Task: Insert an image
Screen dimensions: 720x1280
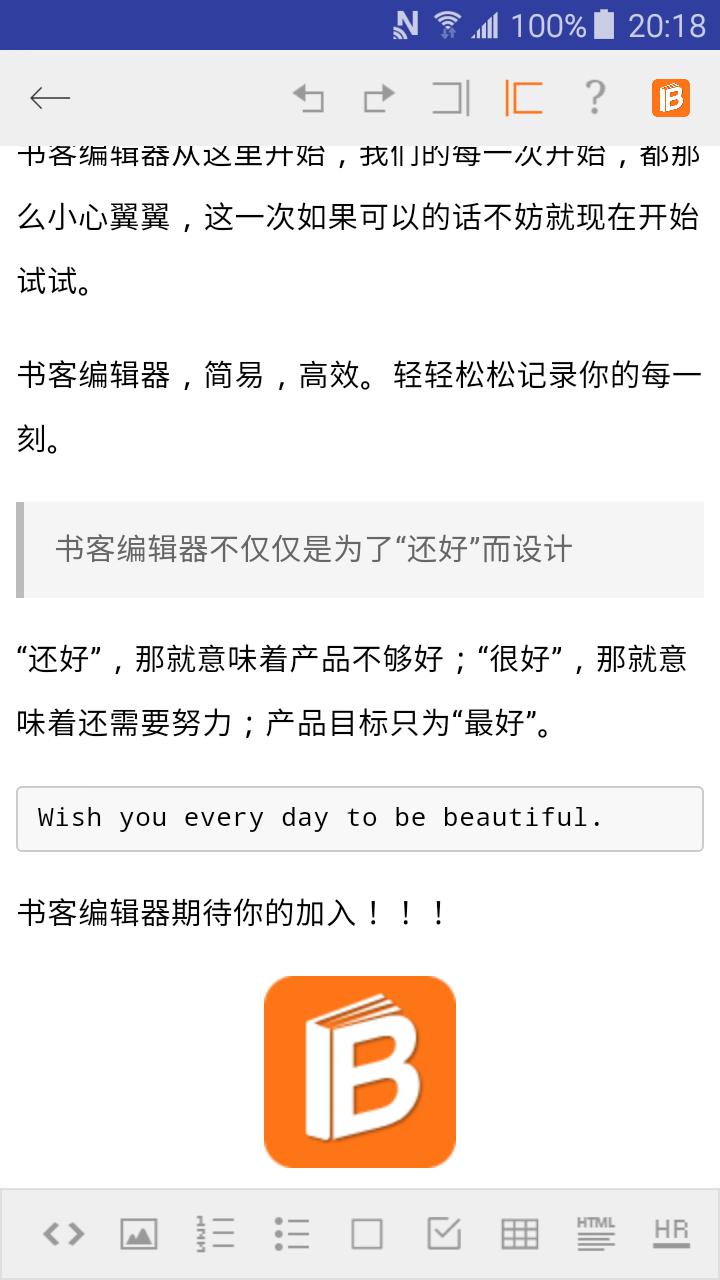Action: (x=139, y=1234)
